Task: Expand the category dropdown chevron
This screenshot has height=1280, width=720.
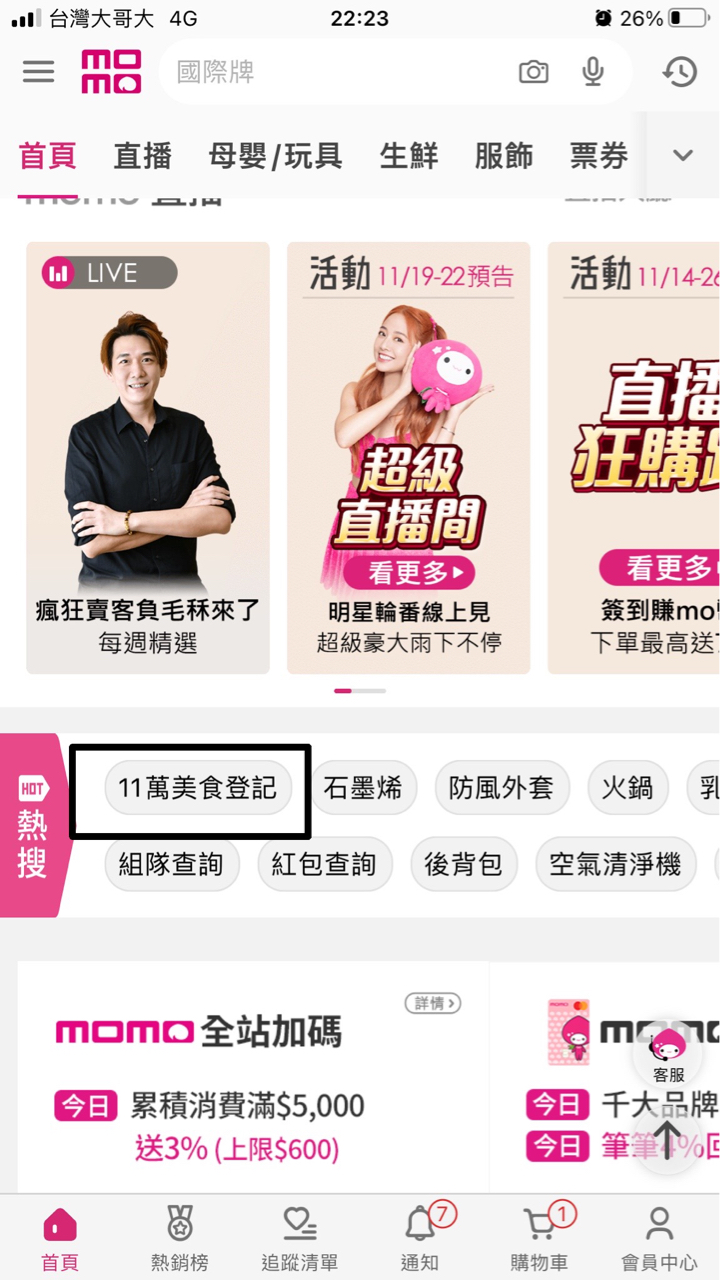Action: [x=683, y=156]
